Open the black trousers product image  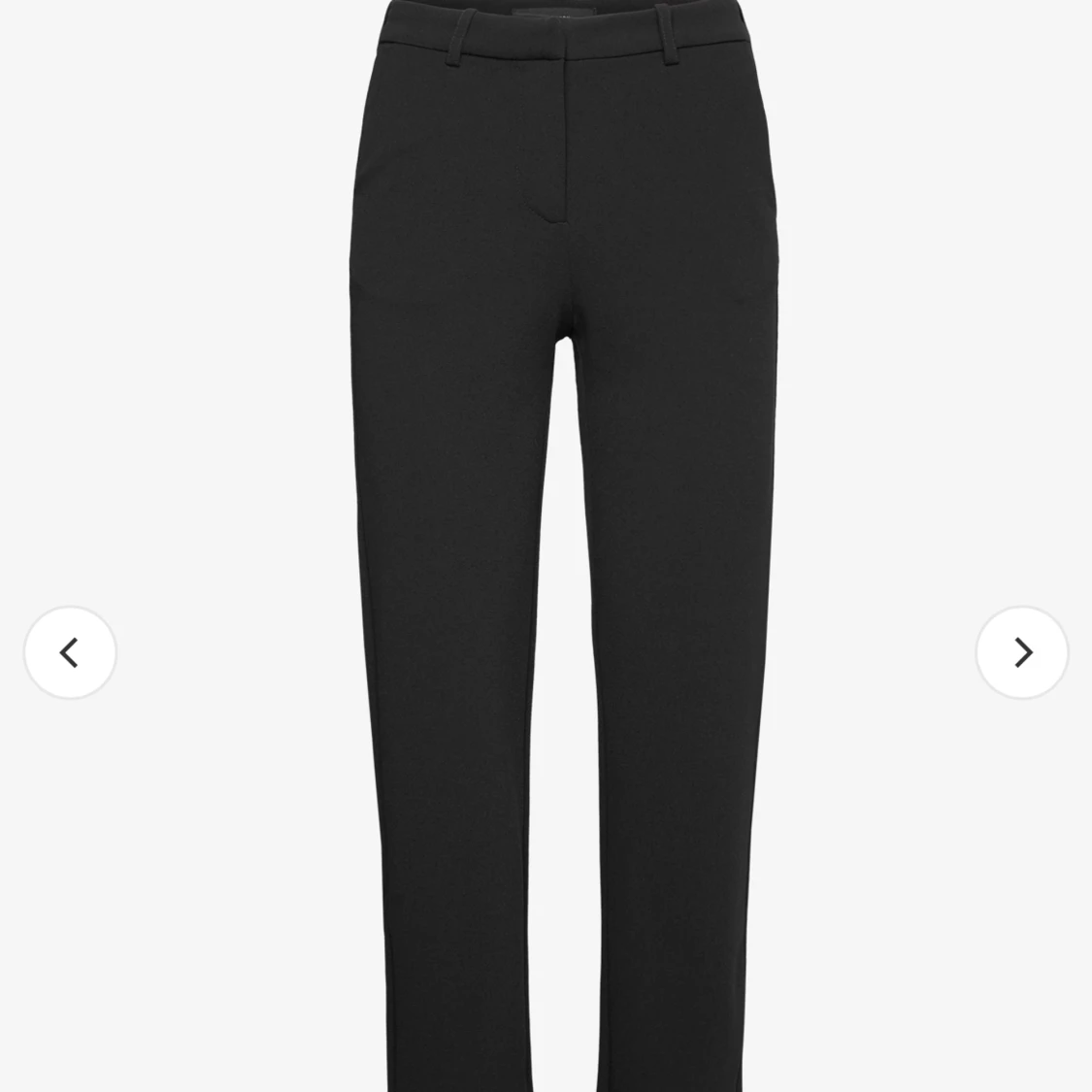[x=563, y=544]
